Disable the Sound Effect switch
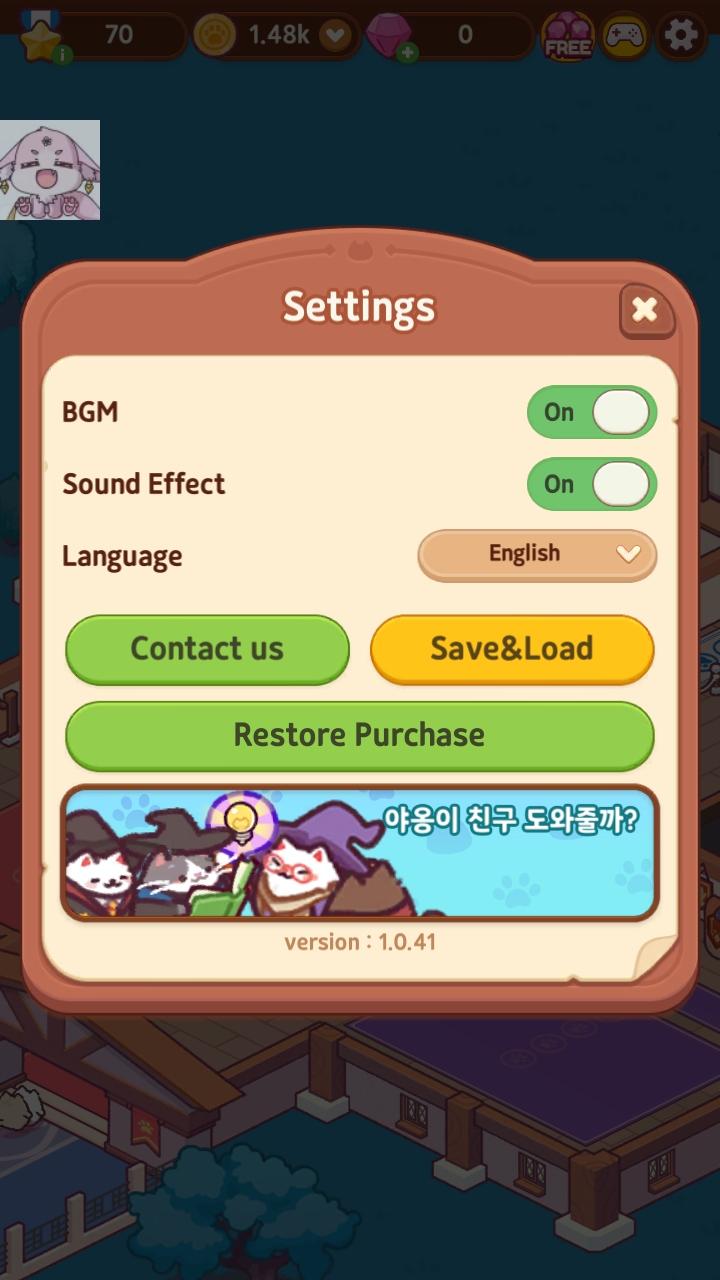This screenshot has width=720, height=1280. tap(591, 483)
